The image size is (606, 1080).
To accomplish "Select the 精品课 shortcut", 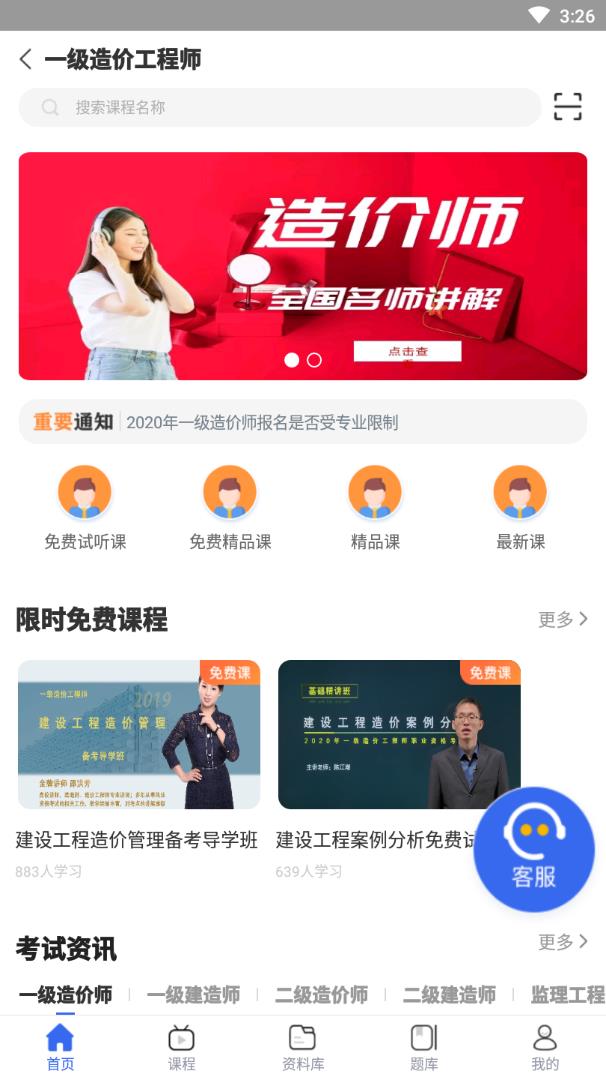I will (x=375, y=508).
